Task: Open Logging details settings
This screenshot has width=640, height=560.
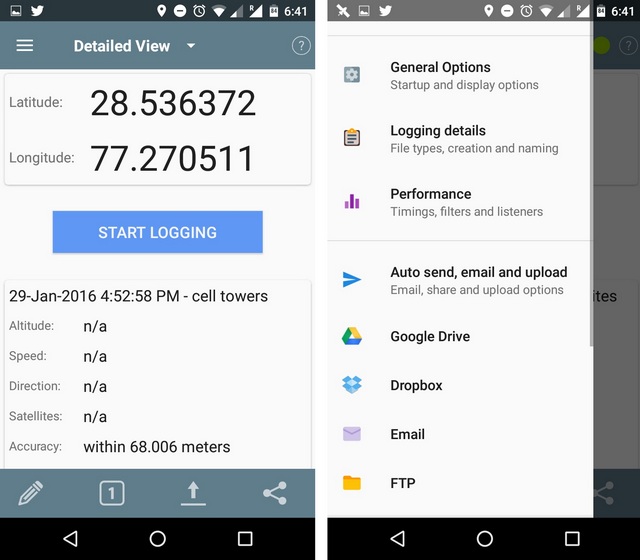Action: tap(440, 139)
